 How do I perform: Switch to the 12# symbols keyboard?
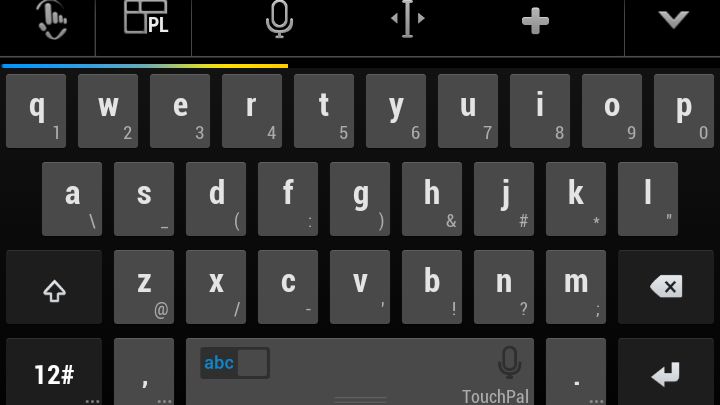[54, 373]
